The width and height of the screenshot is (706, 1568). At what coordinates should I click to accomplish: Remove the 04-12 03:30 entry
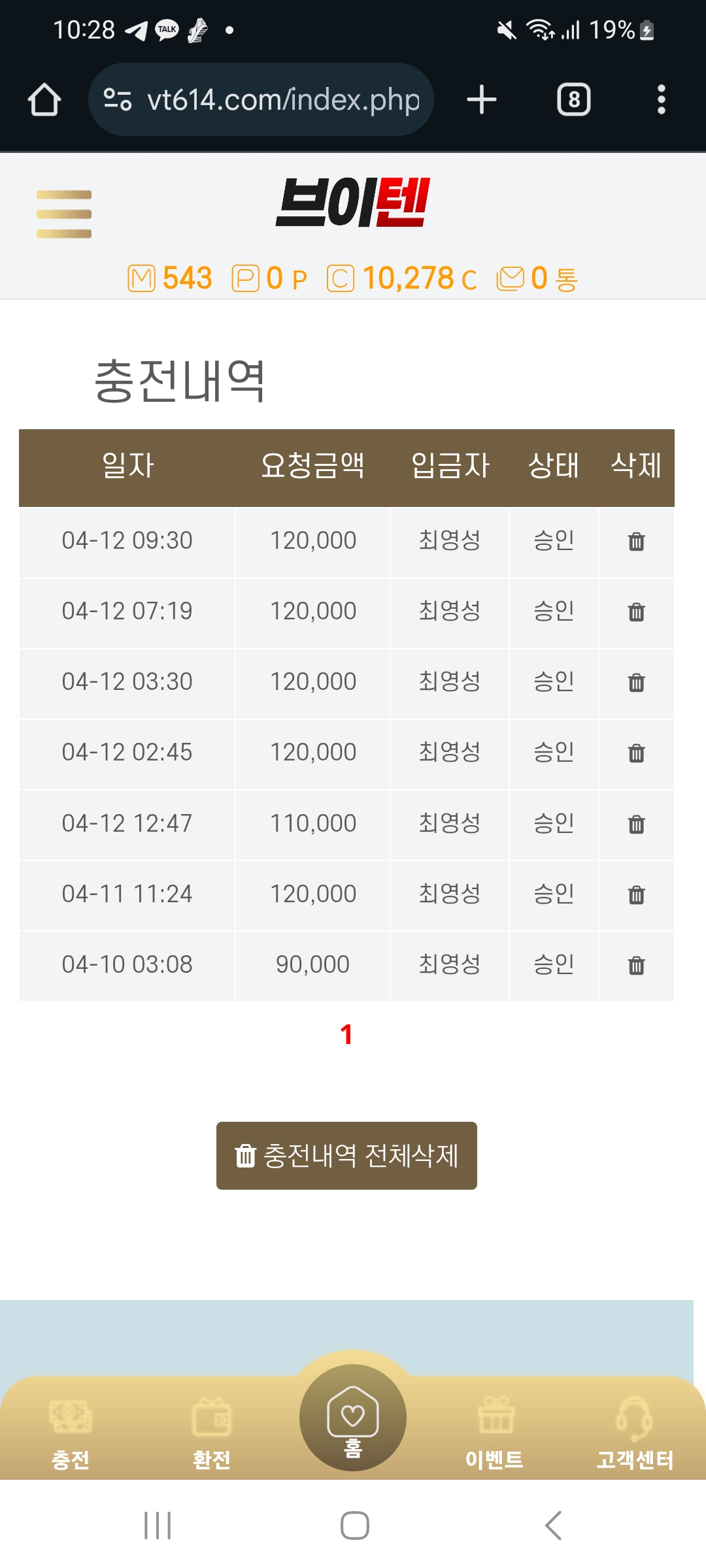[x=636, y=683]
